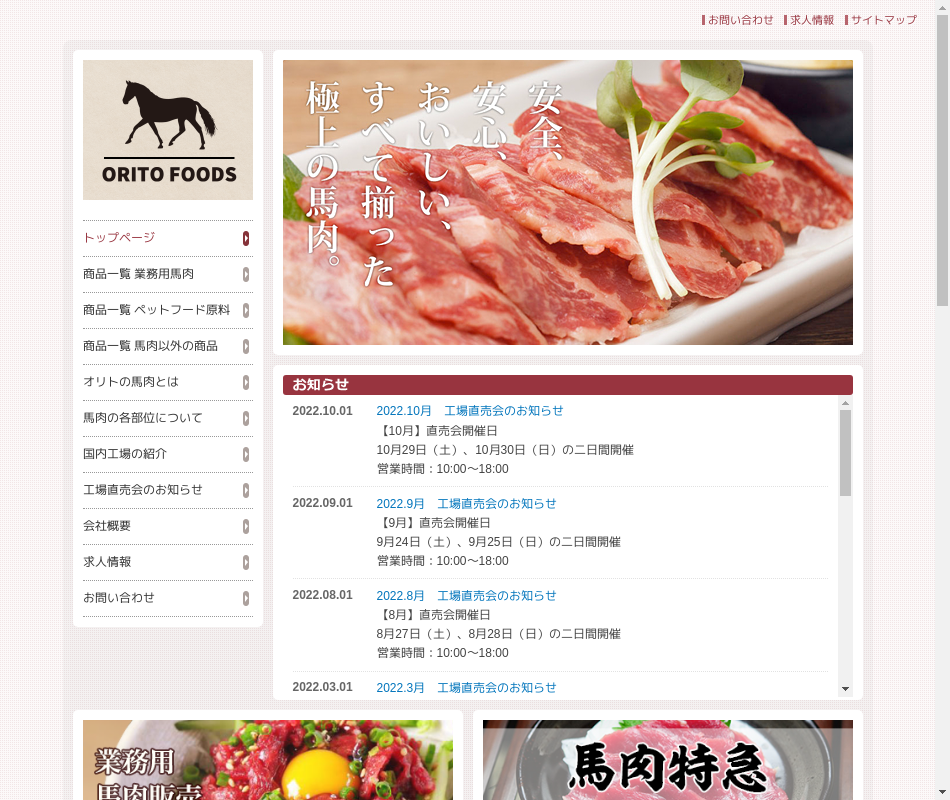Open 2022.10月 工場直売会のお知らせ news link

[469, 411]
